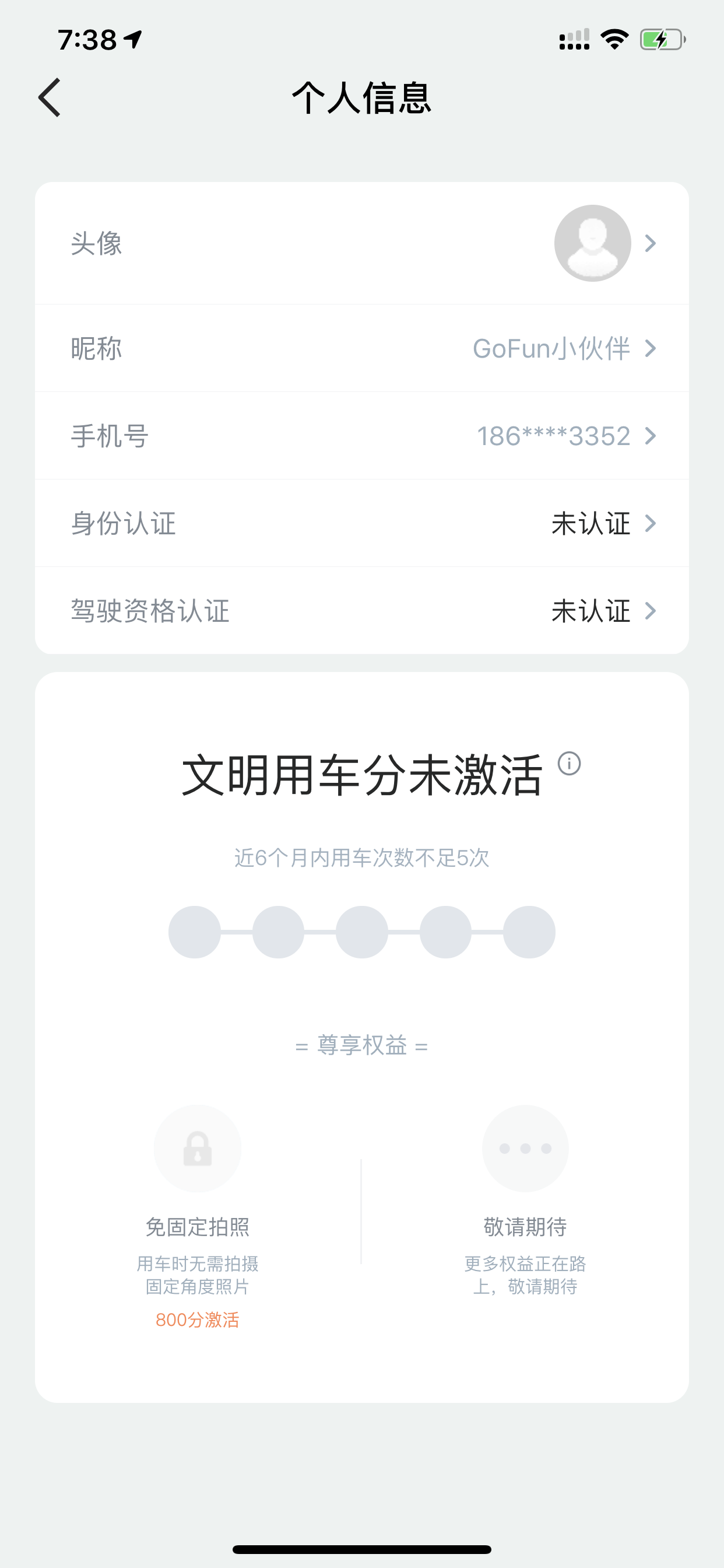Open the 头像 avatar row
Screen dimensions: 724x1568
pos(362,243)
